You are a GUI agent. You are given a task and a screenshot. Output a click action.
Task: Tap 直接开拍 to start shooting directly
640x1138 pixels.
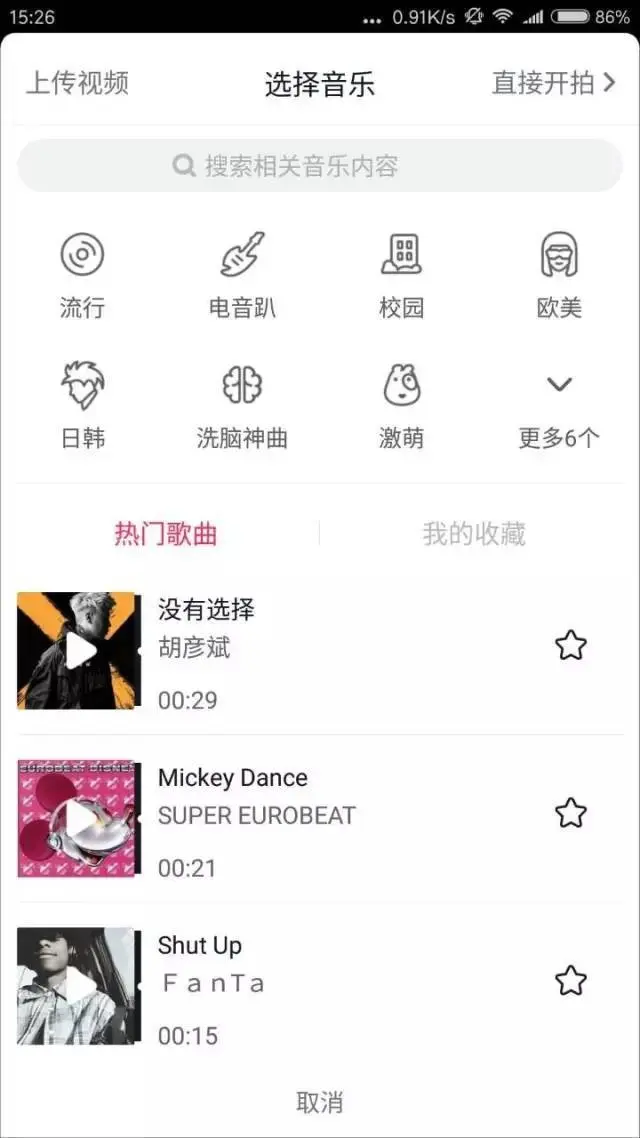pyautogui.click(x=553, y=83)
